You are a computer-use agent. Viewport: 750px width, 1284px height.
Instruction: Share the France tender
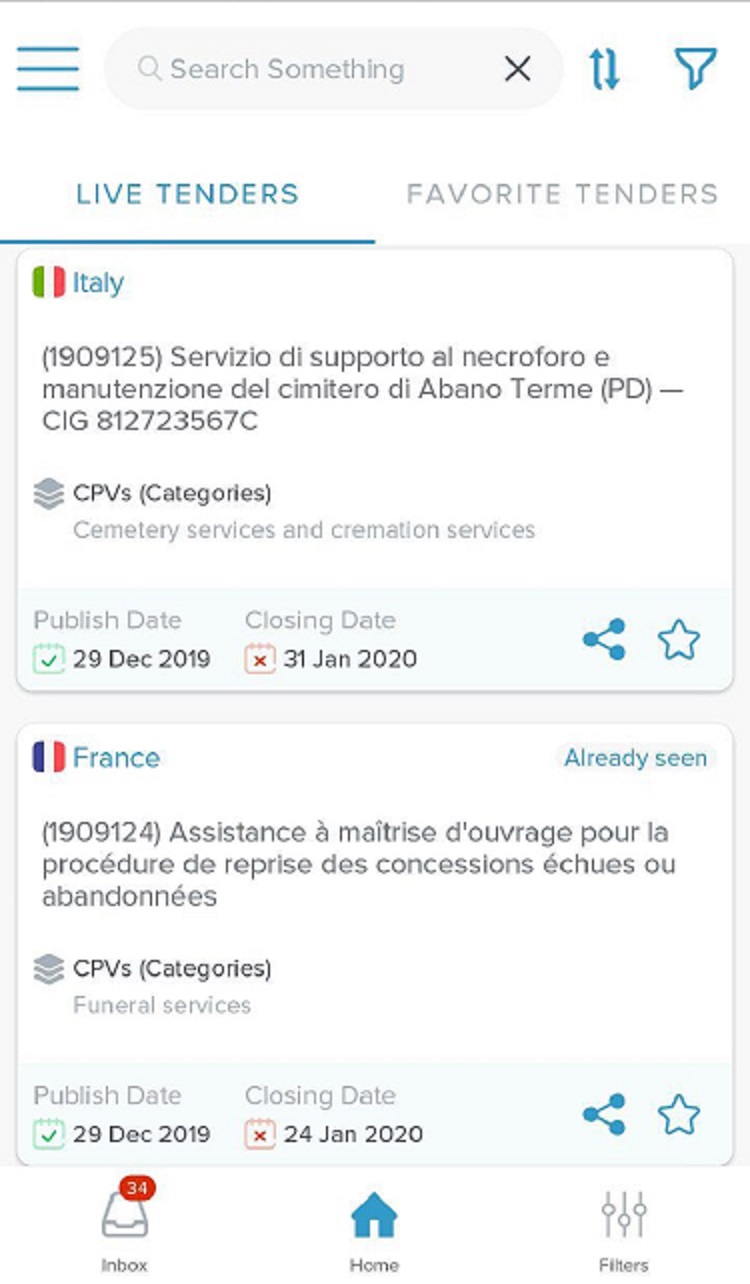[x=604, y=1114]
